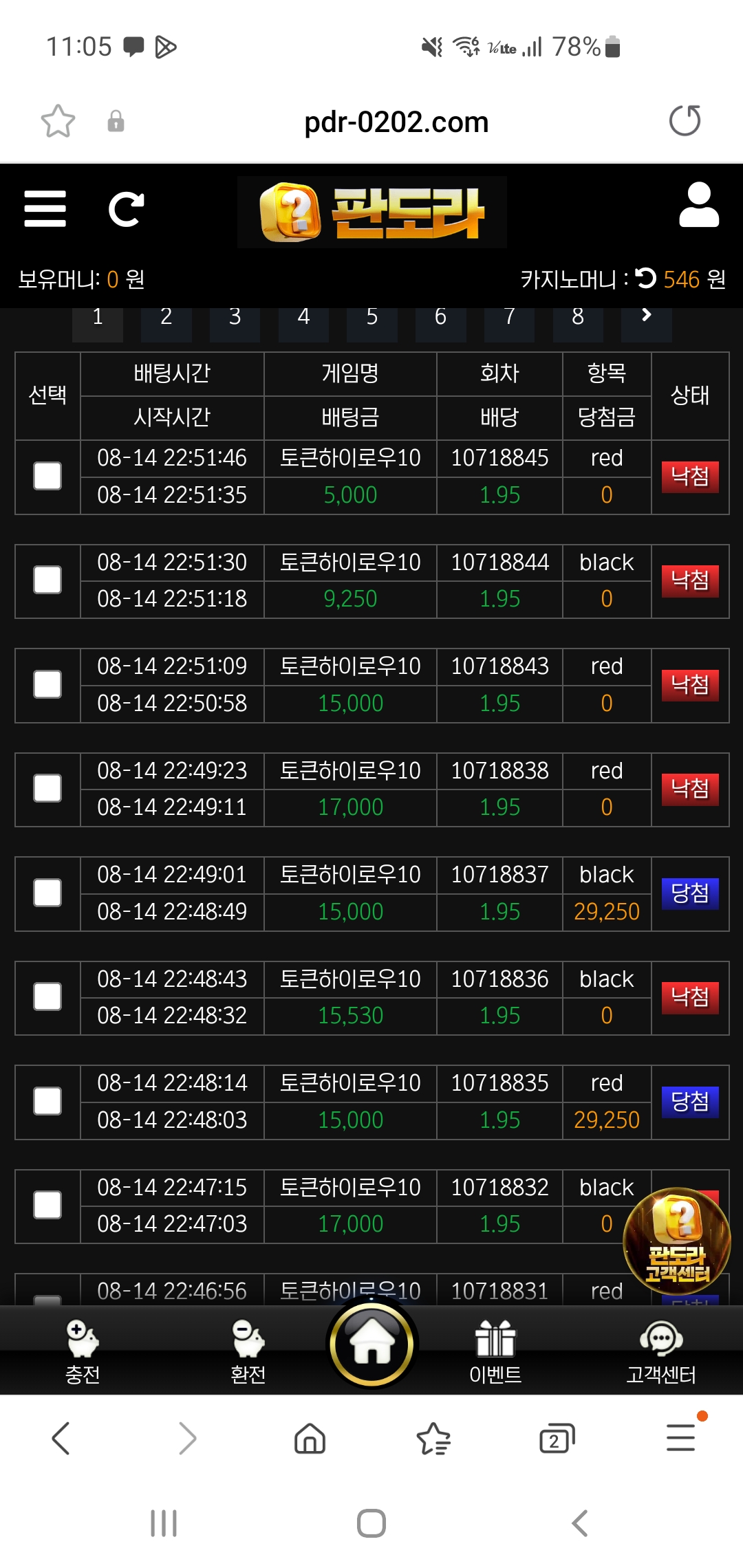Open the 판도라 고객센터 floating button
Screen dimensions: 743x1568
tap(677, 1241)
